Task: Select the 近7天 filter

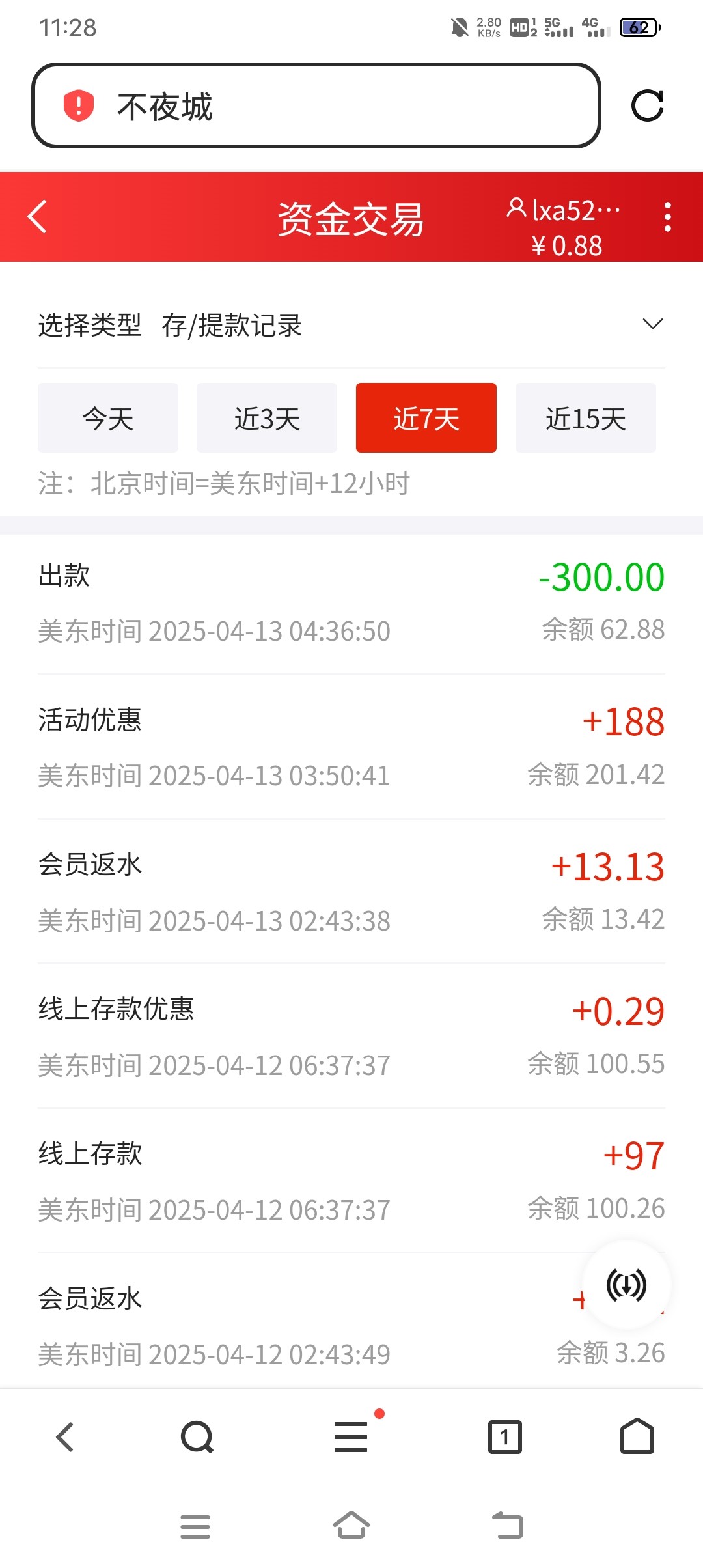Action: coord(426,418)
